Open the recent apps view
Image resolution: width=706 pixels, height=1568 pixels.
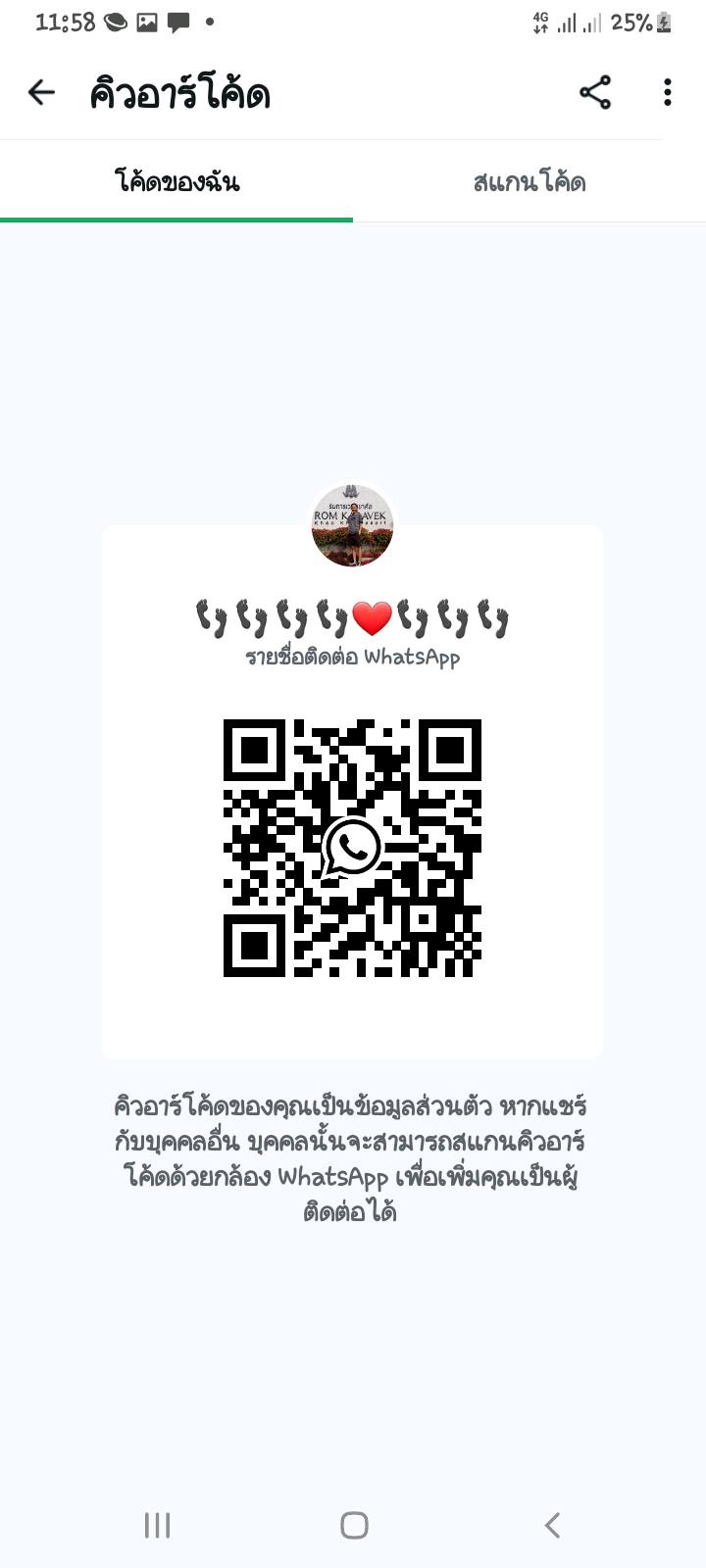click(157, 1525)
